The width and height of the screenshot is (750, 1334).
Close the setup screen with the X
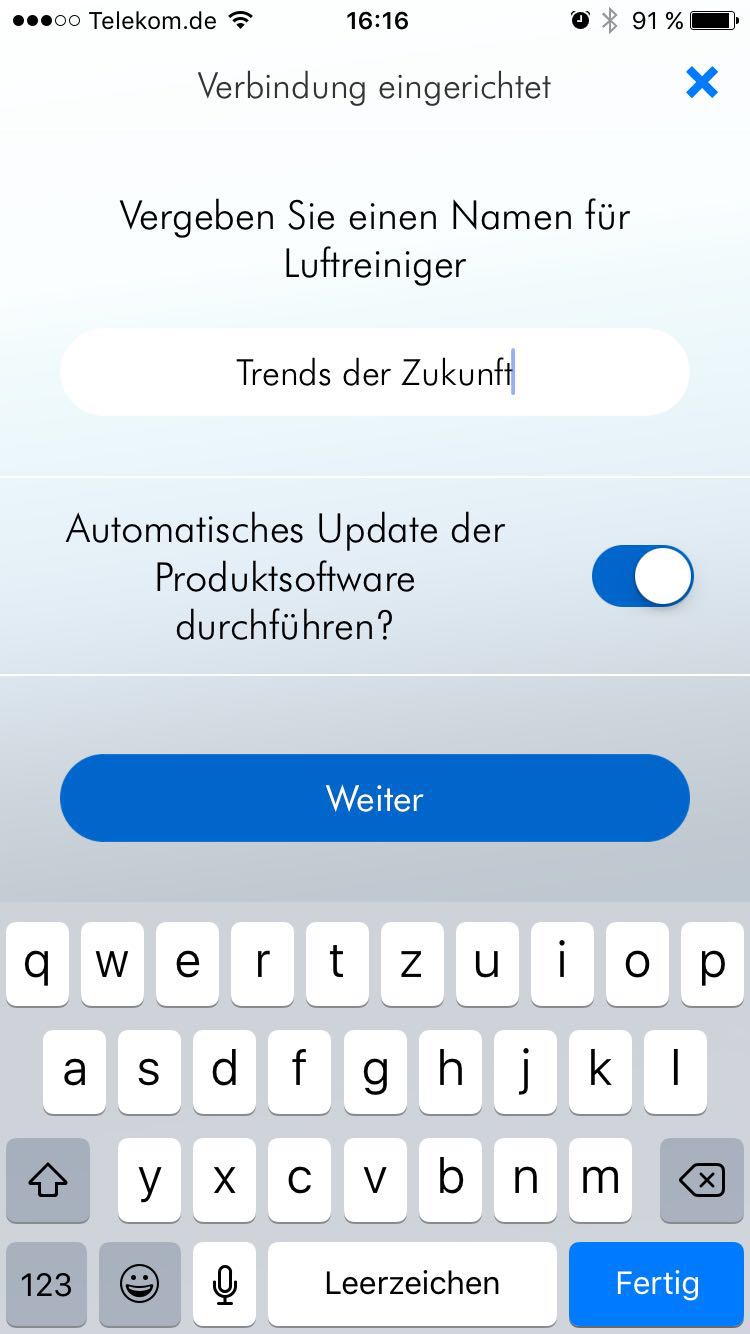coord(702,83)
